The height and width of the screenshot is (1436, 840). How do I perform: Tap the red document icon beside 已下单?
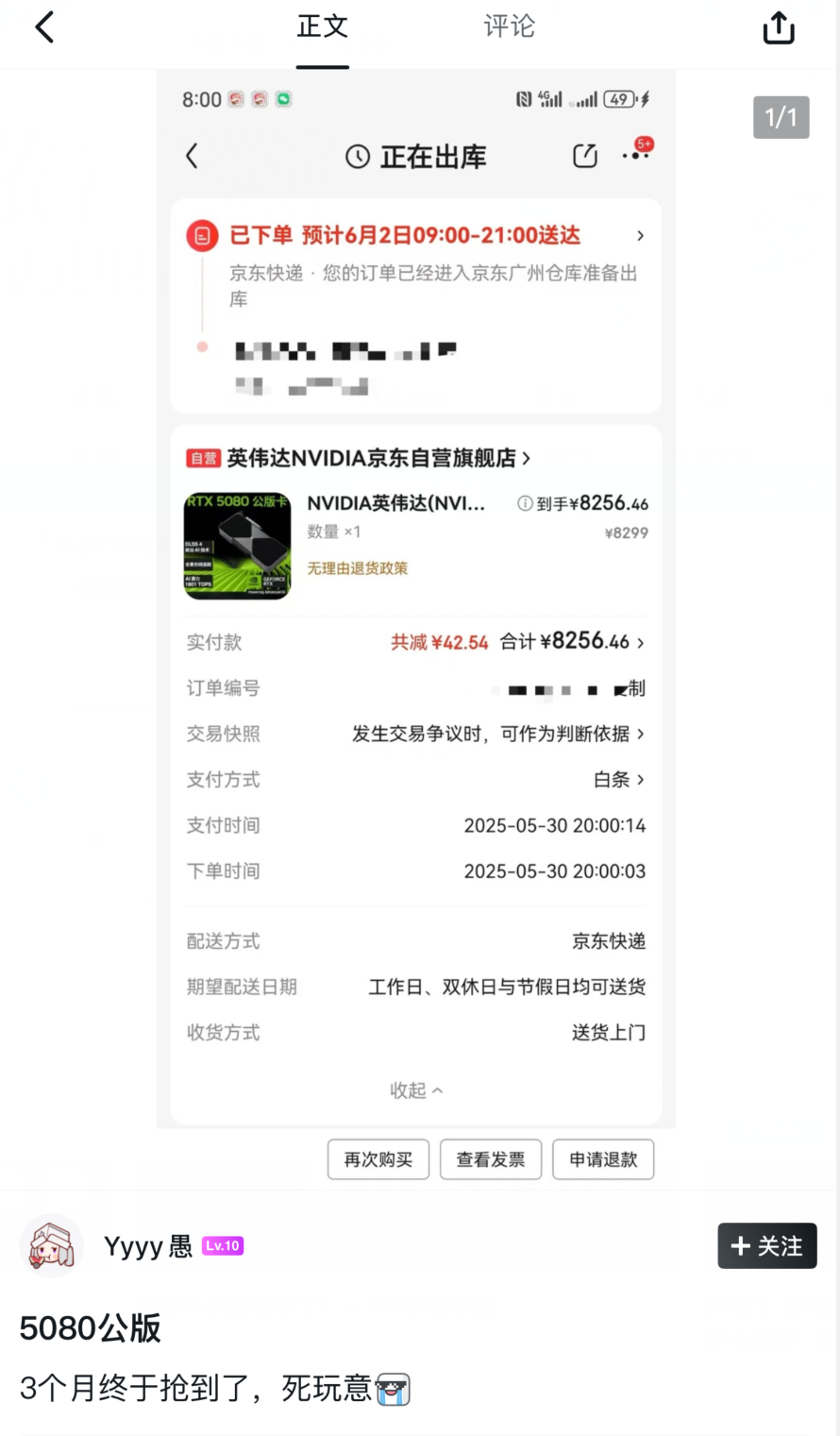202,236
